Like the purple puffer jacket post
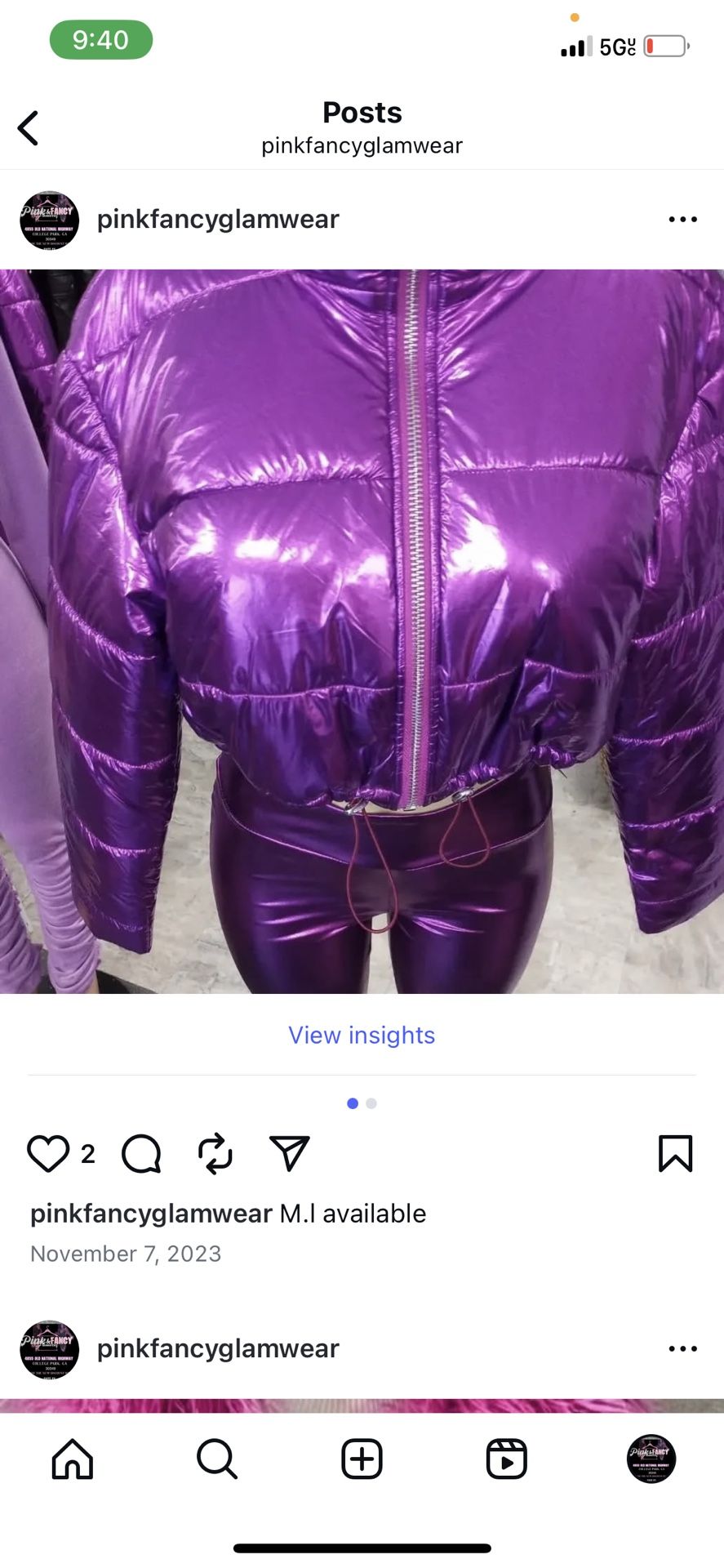The image size is (724, 1568). coord(48,1154)
